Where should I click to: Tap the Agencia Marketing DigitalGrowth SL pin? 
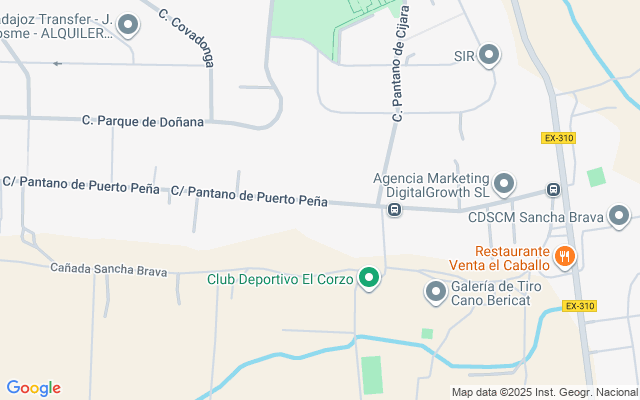(x=504, y=183)
